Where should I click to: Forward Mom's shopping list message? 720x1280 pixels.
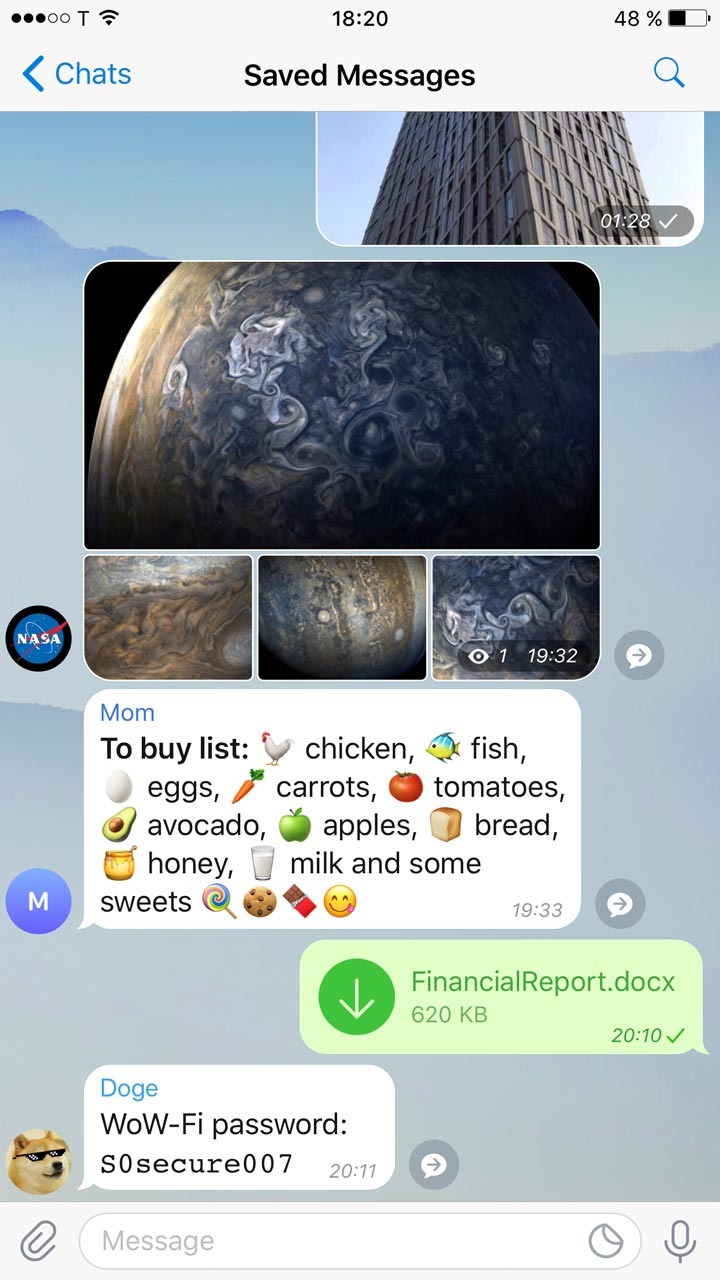(620, 904)
